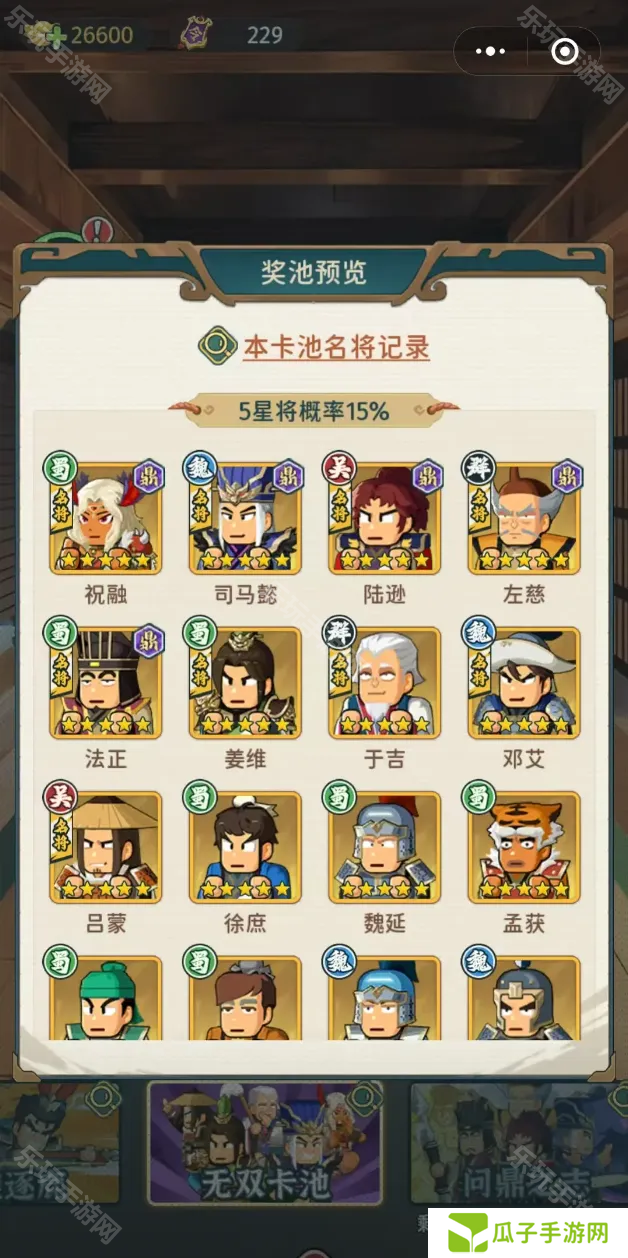Select hero card 徐庶

click(x=245, y=847)
